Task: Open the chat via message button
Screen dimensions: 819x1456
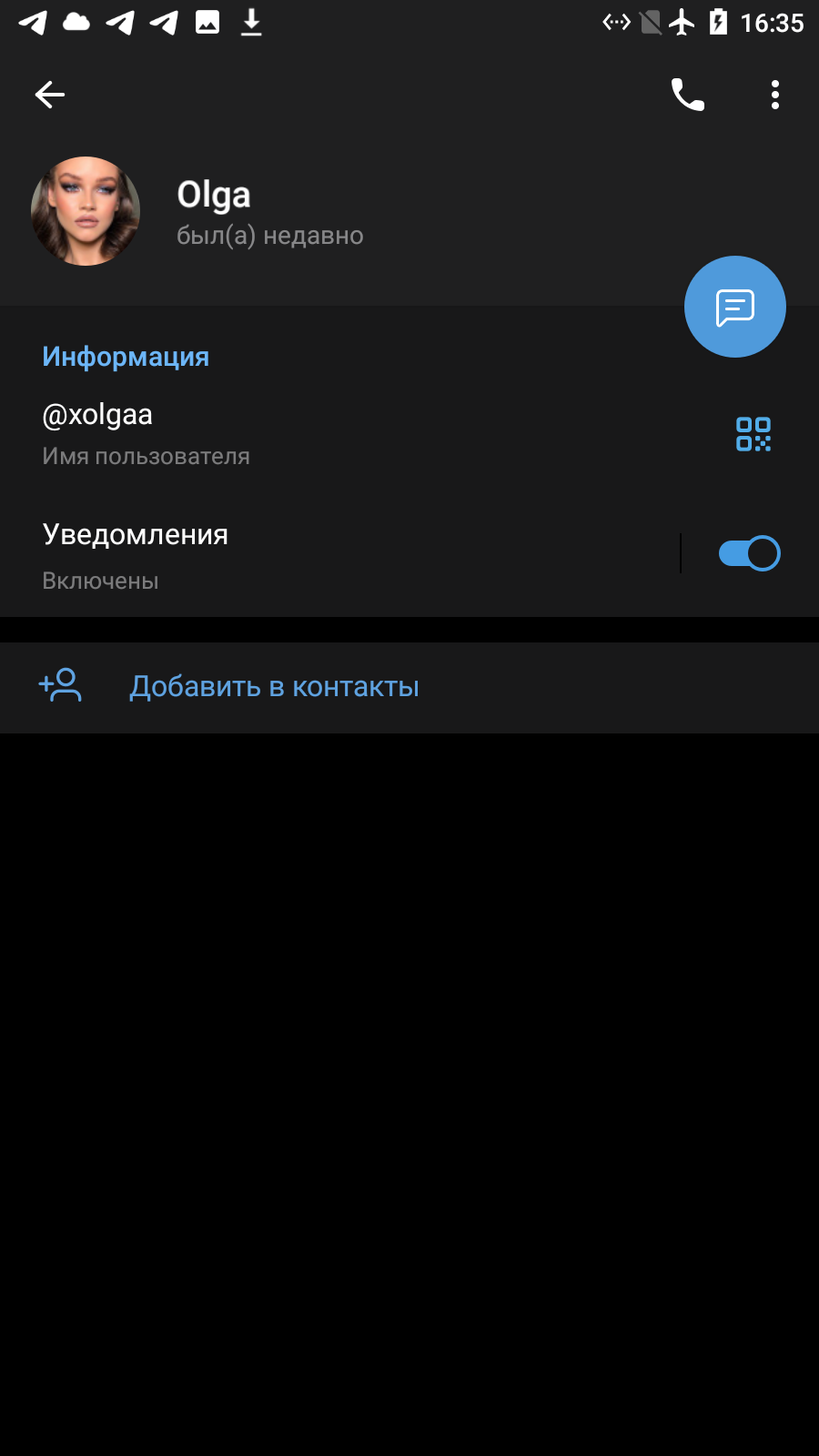Action: coord(735,307)
